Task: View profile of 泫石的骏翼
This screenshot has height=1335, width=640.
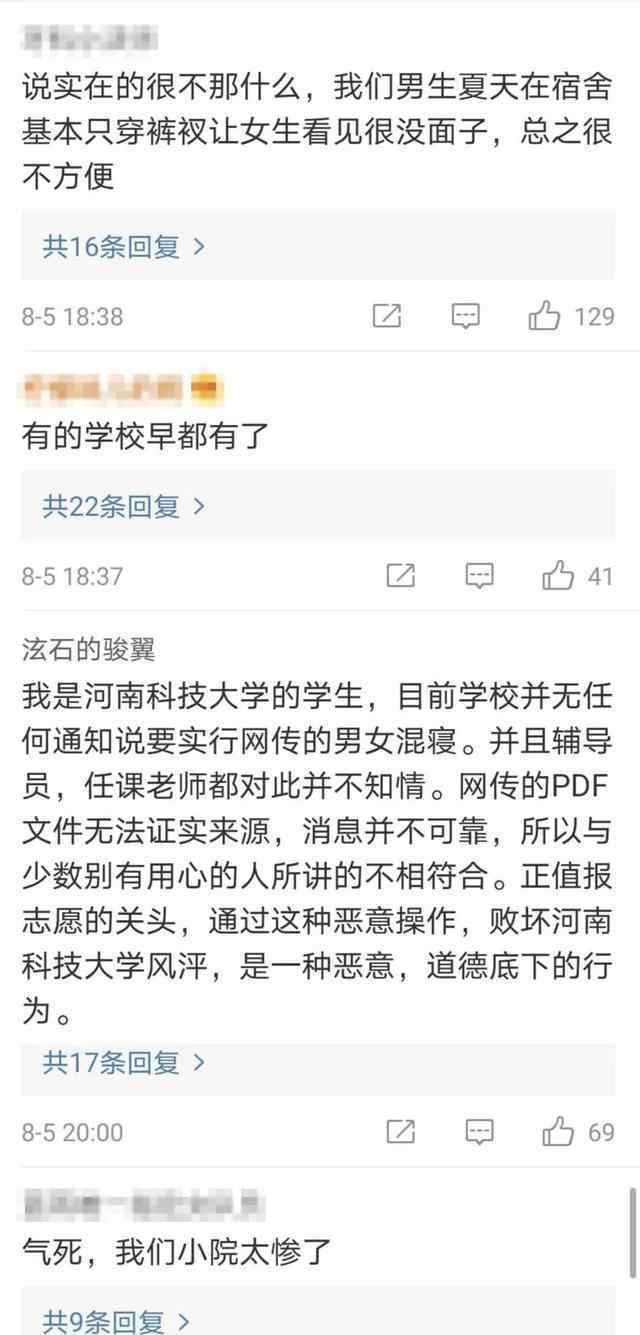Action: tap(89, 649)
